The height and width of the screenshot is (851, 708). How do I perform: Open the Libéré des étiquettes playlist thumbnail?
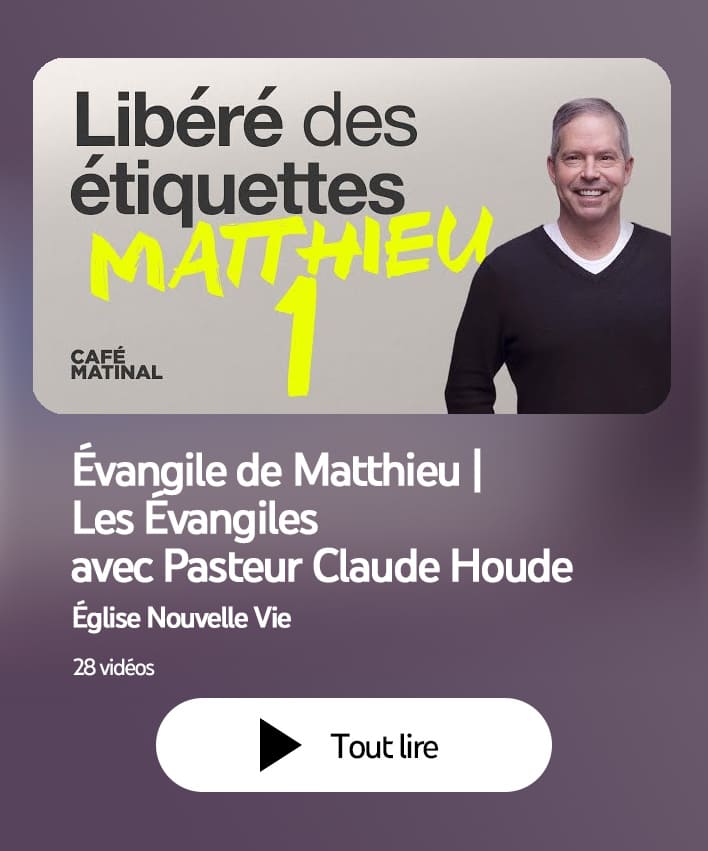point(352,236)
